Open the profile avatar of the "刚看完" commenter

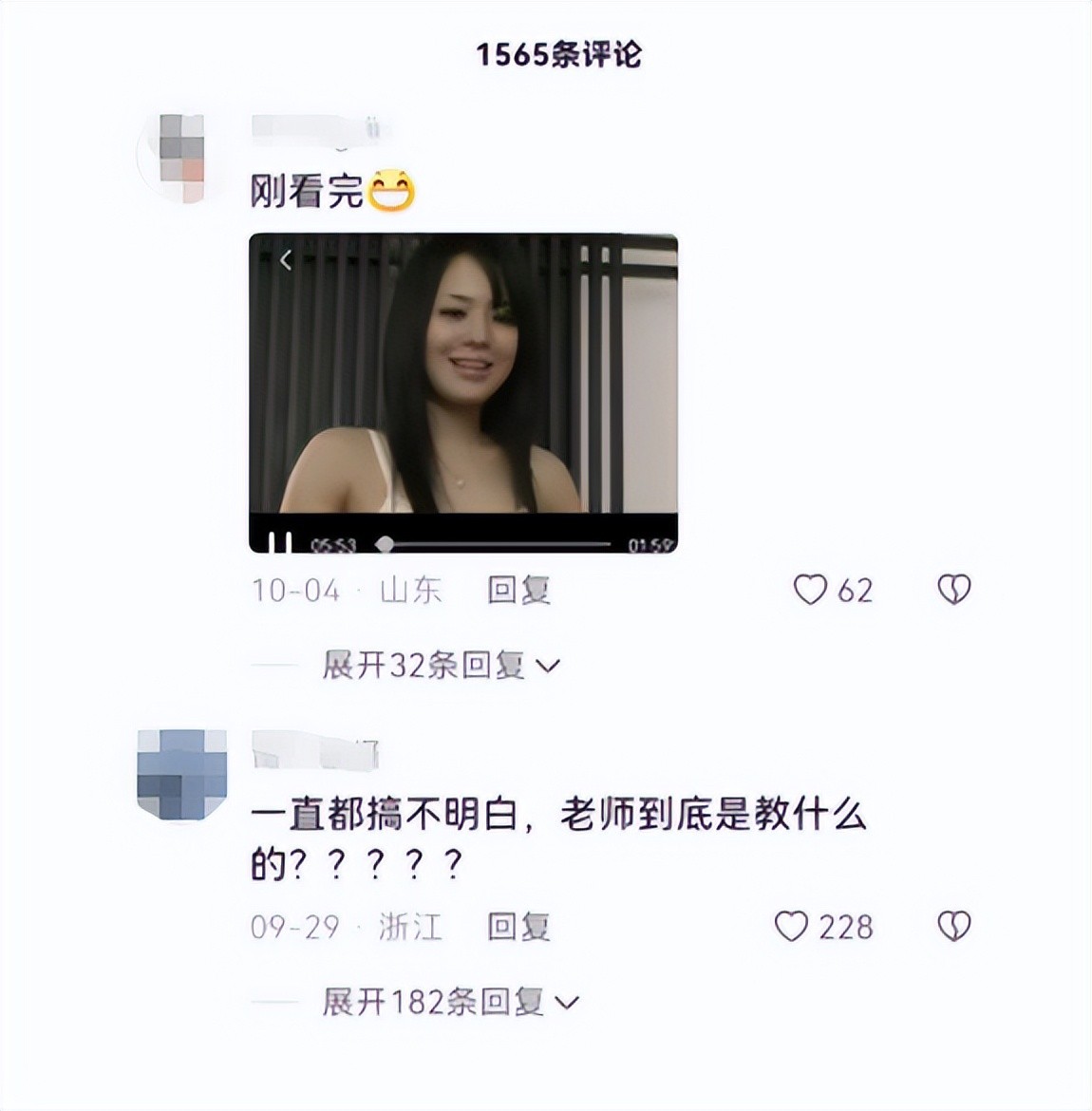(182, 157)
